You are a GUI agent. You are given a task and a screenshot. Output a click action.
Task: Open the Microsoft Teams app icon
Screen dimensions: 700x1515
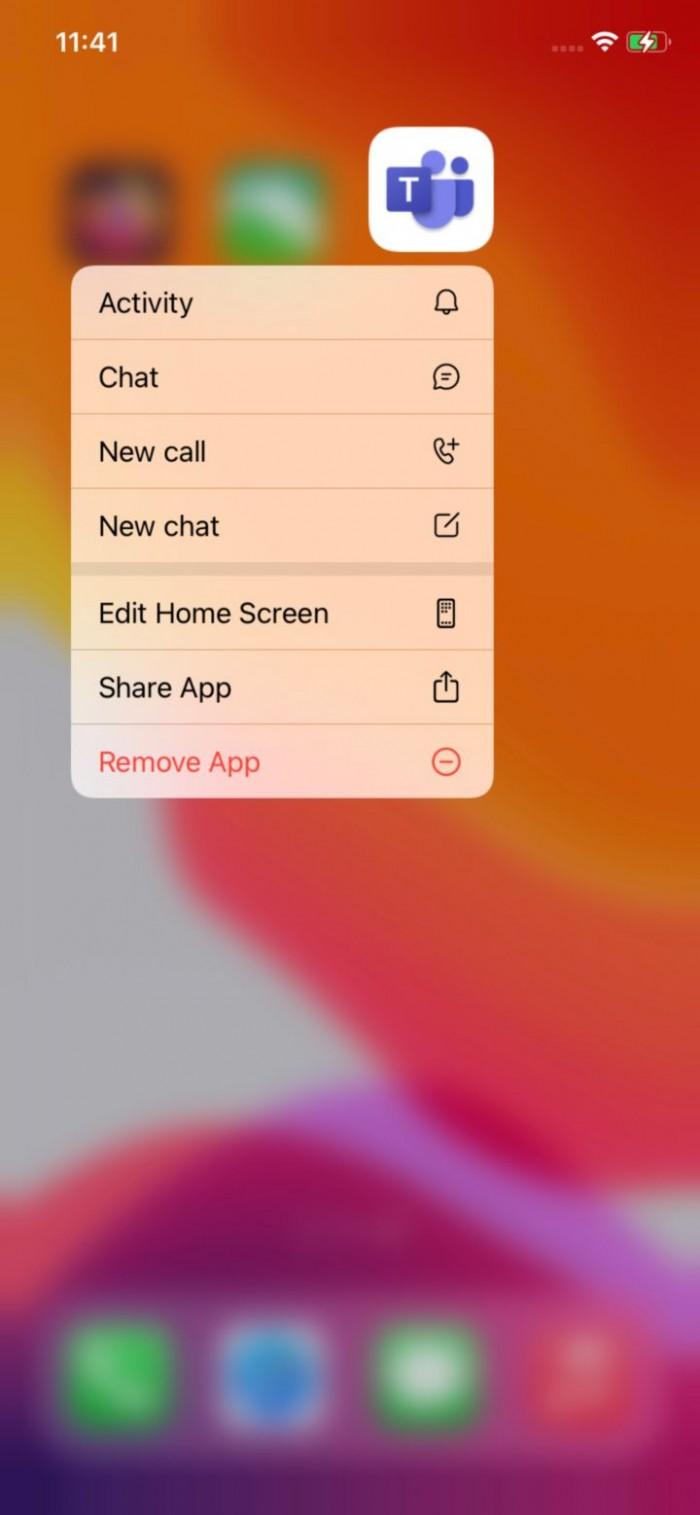coord(431,189)
